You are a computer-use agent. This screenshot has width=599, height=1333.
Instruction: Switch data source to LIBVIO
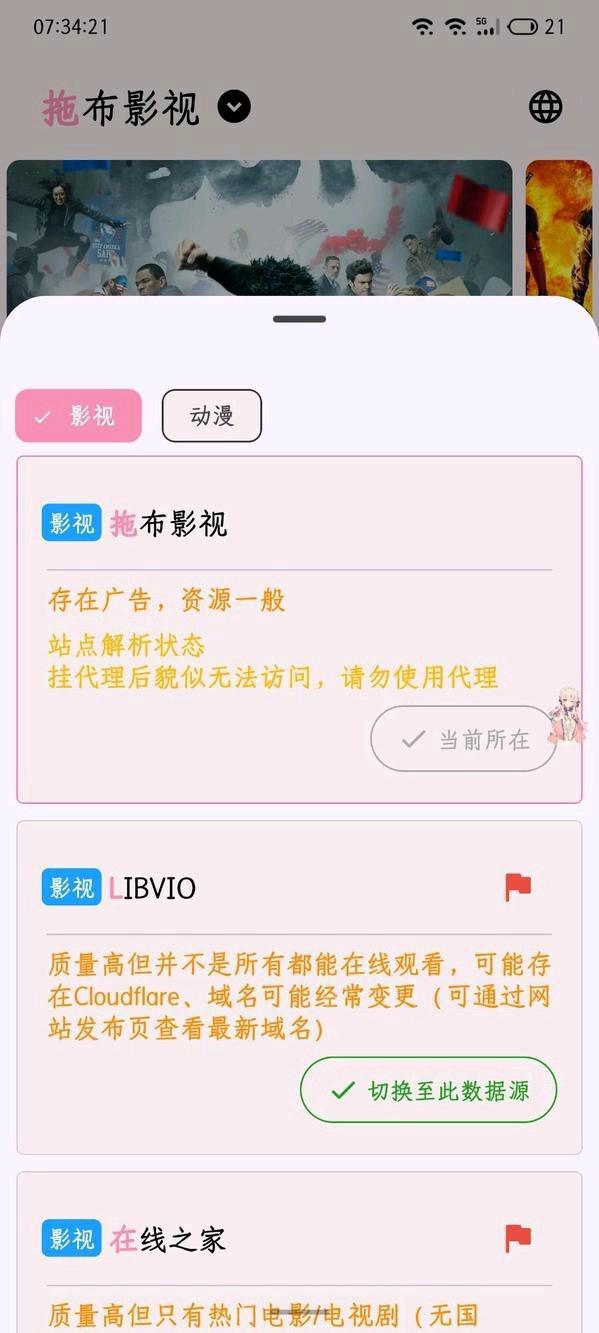[x=428, y=1090]
